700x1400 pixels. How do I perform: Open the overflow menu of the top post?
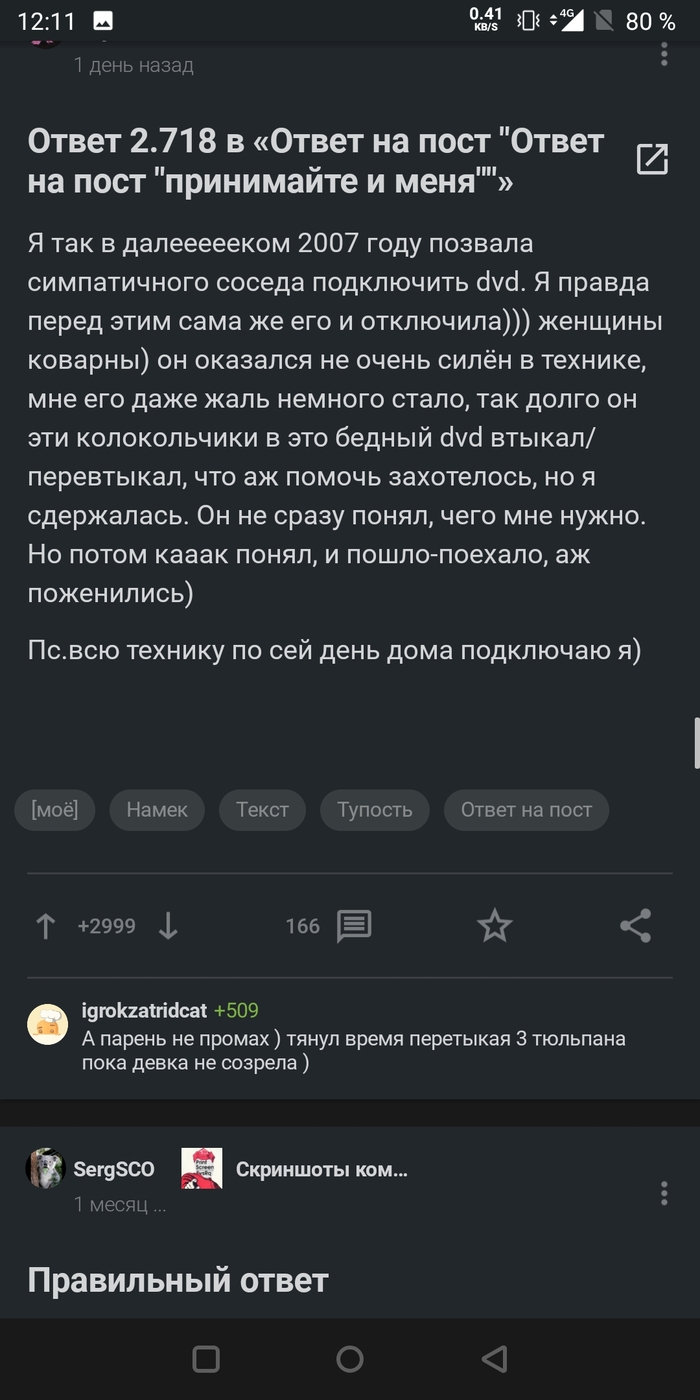click(x=664, y=54)
